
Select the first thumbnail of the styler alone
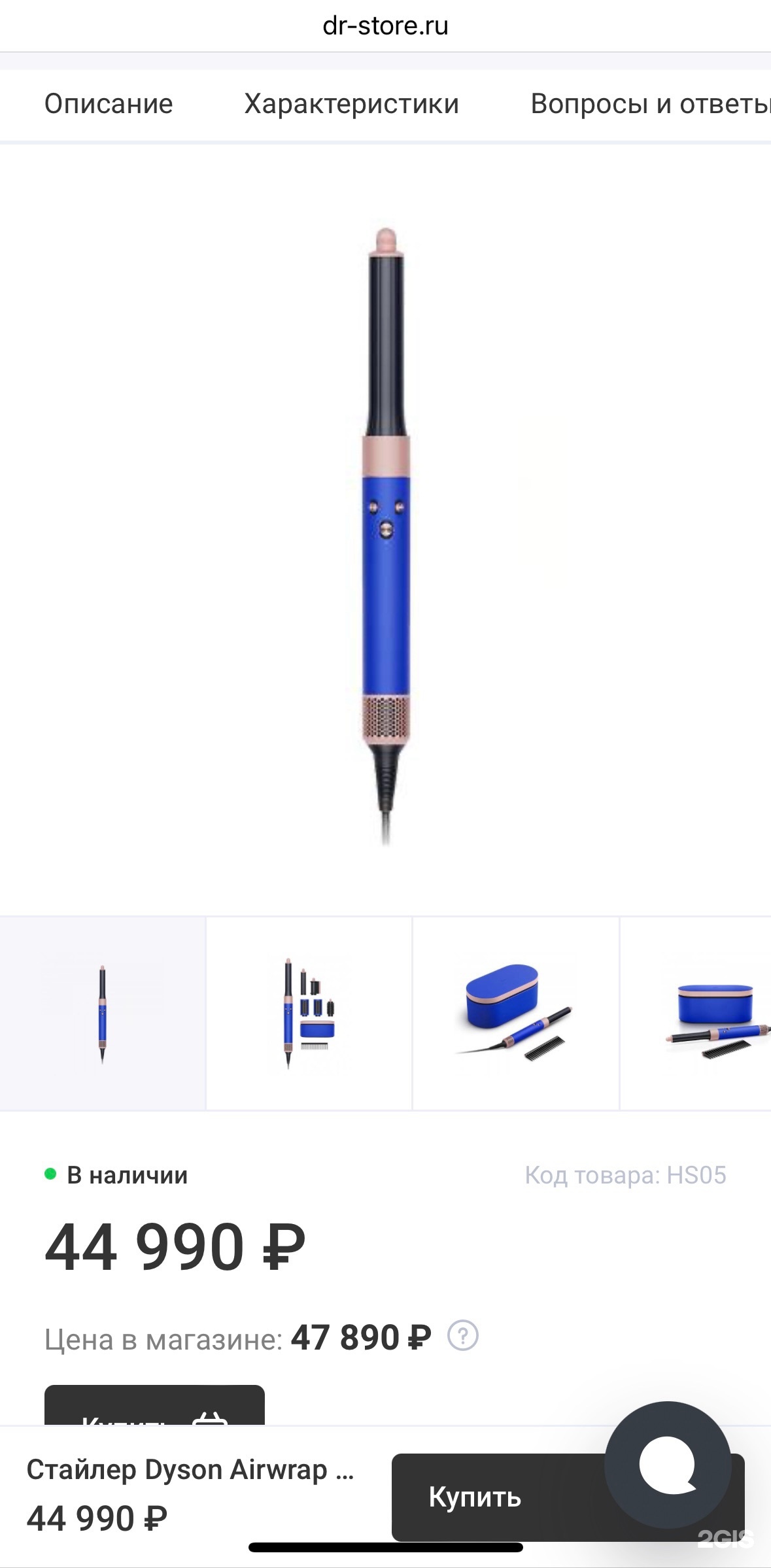pos(103,1014)
